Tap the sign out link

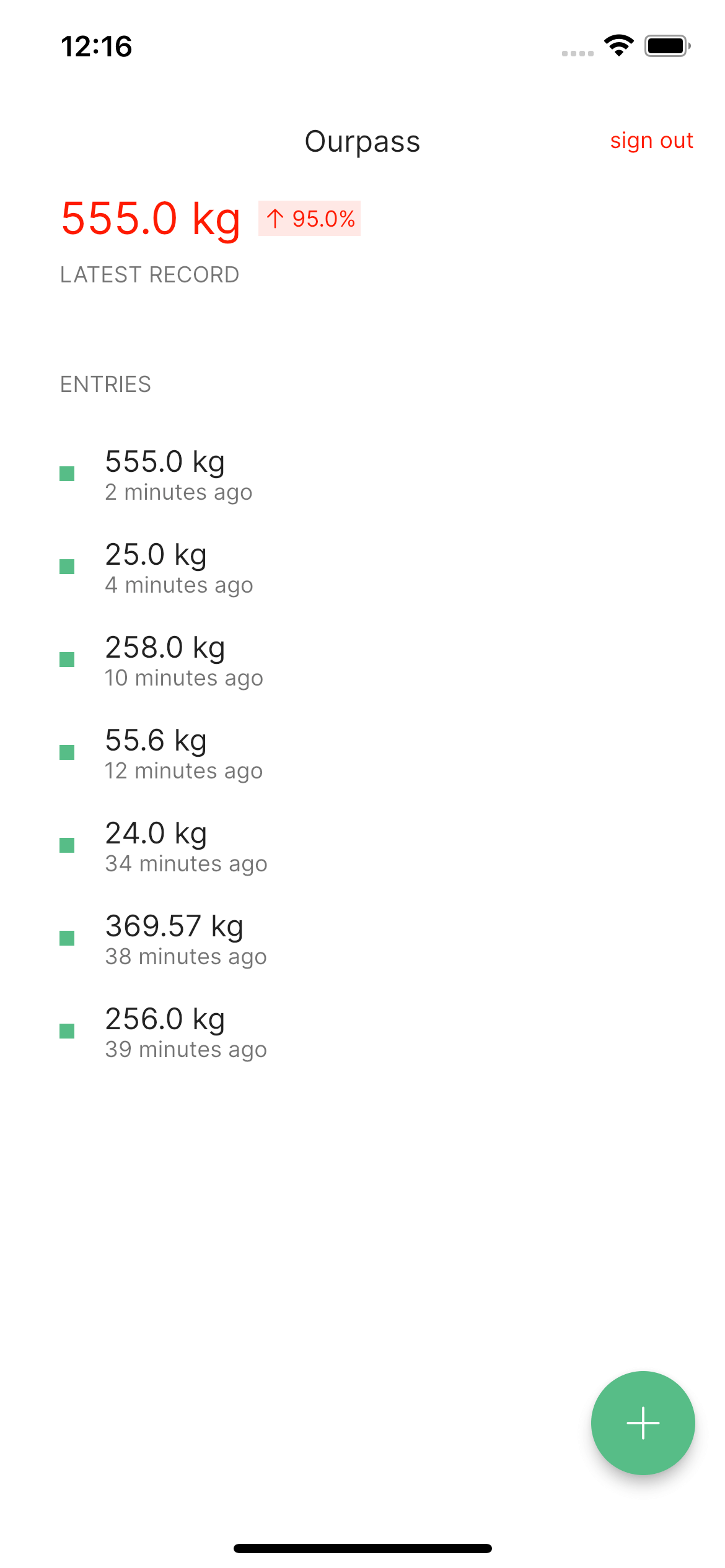point(651,141)
